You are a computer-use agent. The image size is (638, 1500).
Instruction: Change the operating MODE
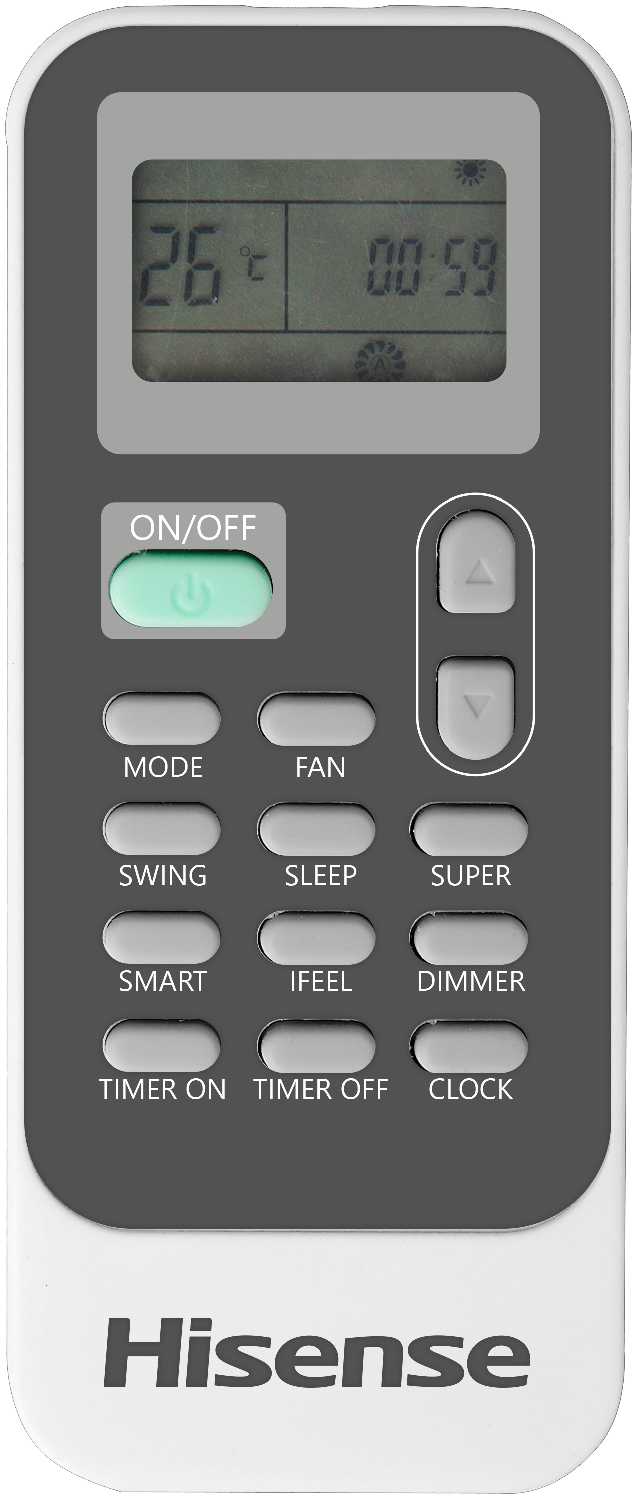coord(162,718)
